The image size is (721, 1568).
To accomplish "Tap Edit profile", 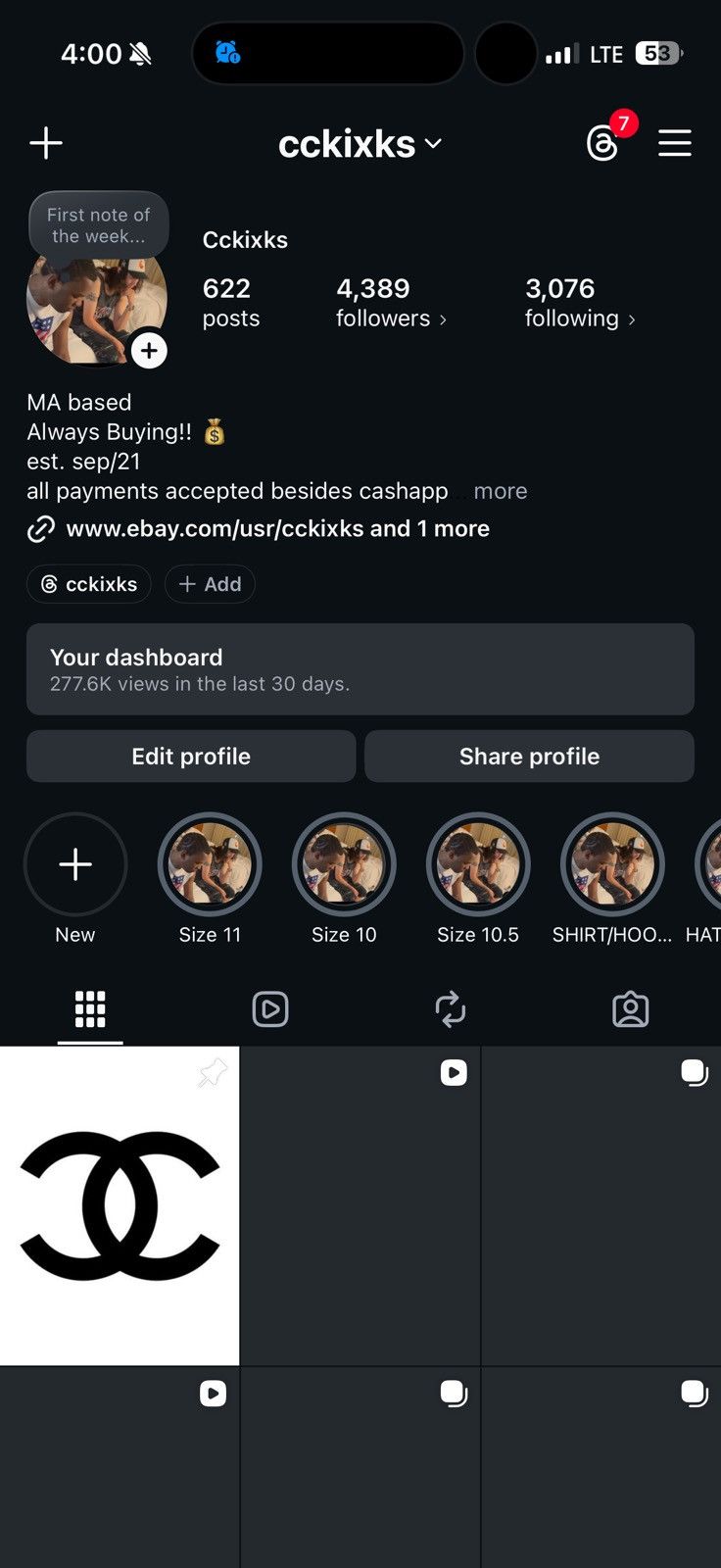I will tap(191, 757).
